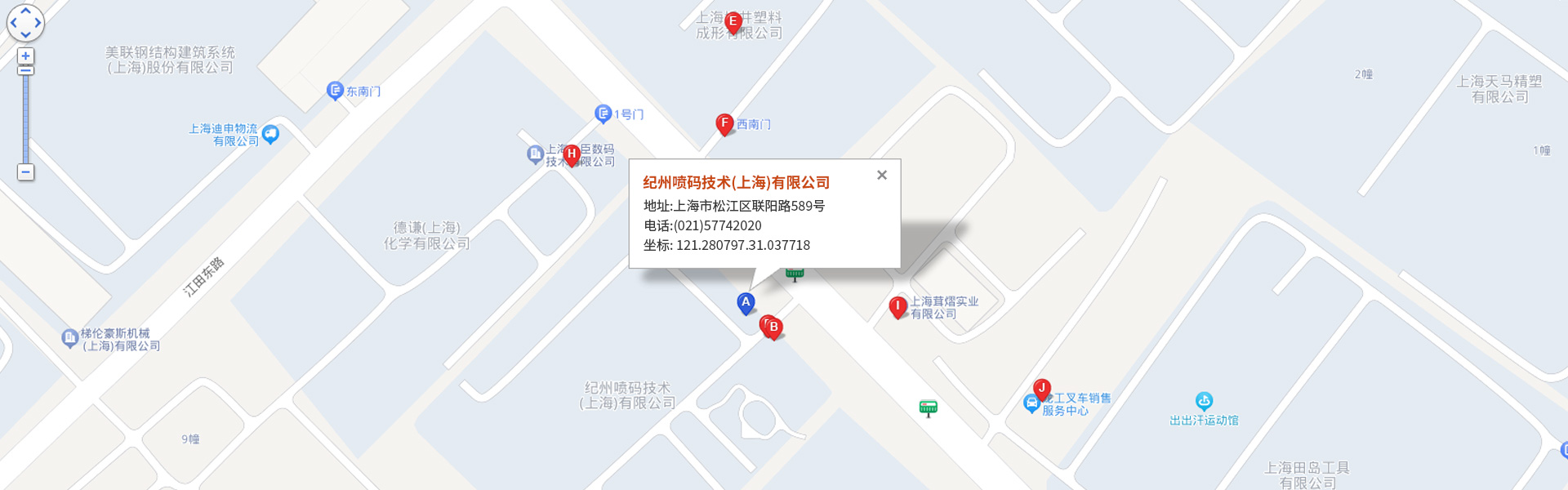
Task: Open 上海迪申物流有限公司 place icon
Action: coord(270,134)
